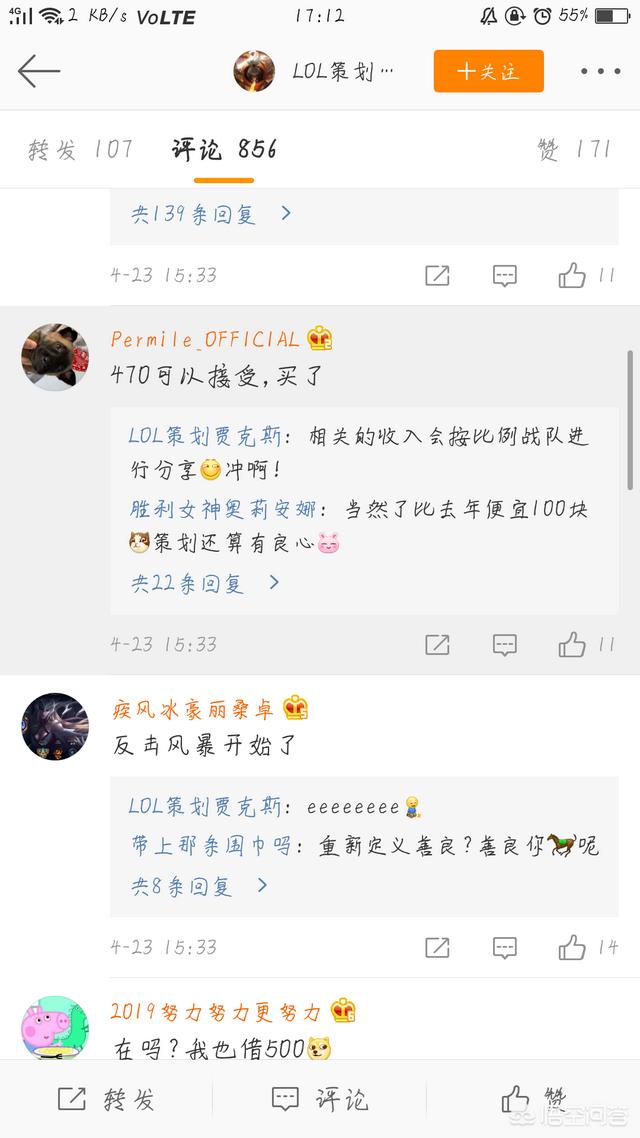Open Permile_OFFICIAL's profile name
Viewport: 640px width, 1138px height.
point(205,339)
